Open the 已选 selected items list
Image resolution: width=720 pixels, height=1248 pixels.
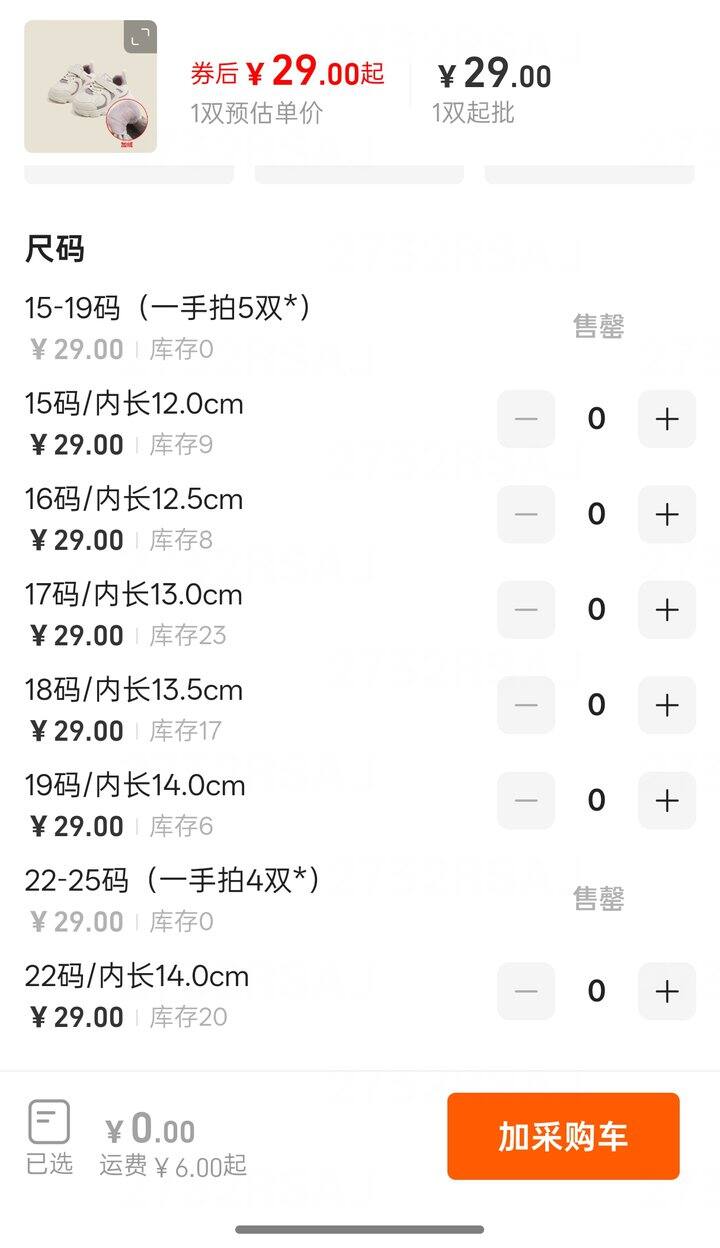tap(49, 1136)
